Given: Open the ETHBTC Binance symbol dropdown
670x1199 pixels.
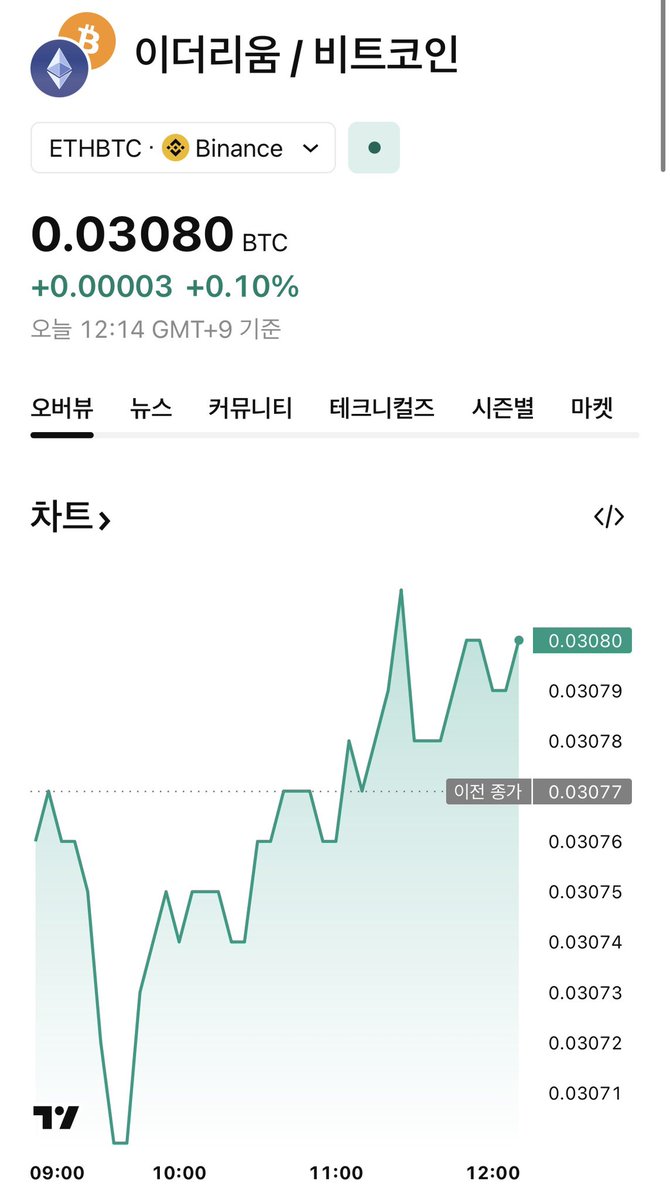Looking at the screenshot, I should 183,148.
